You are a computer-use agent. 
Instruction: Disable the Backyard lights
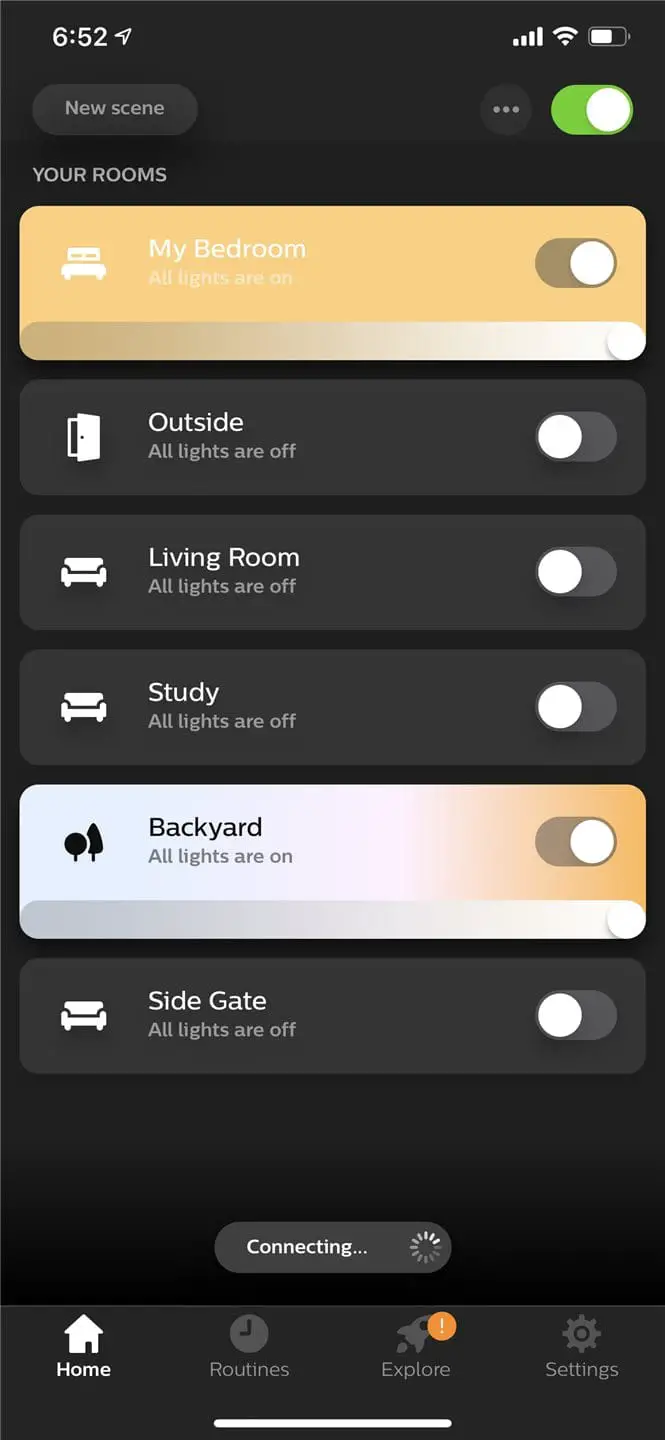click(x=576, y=842)
